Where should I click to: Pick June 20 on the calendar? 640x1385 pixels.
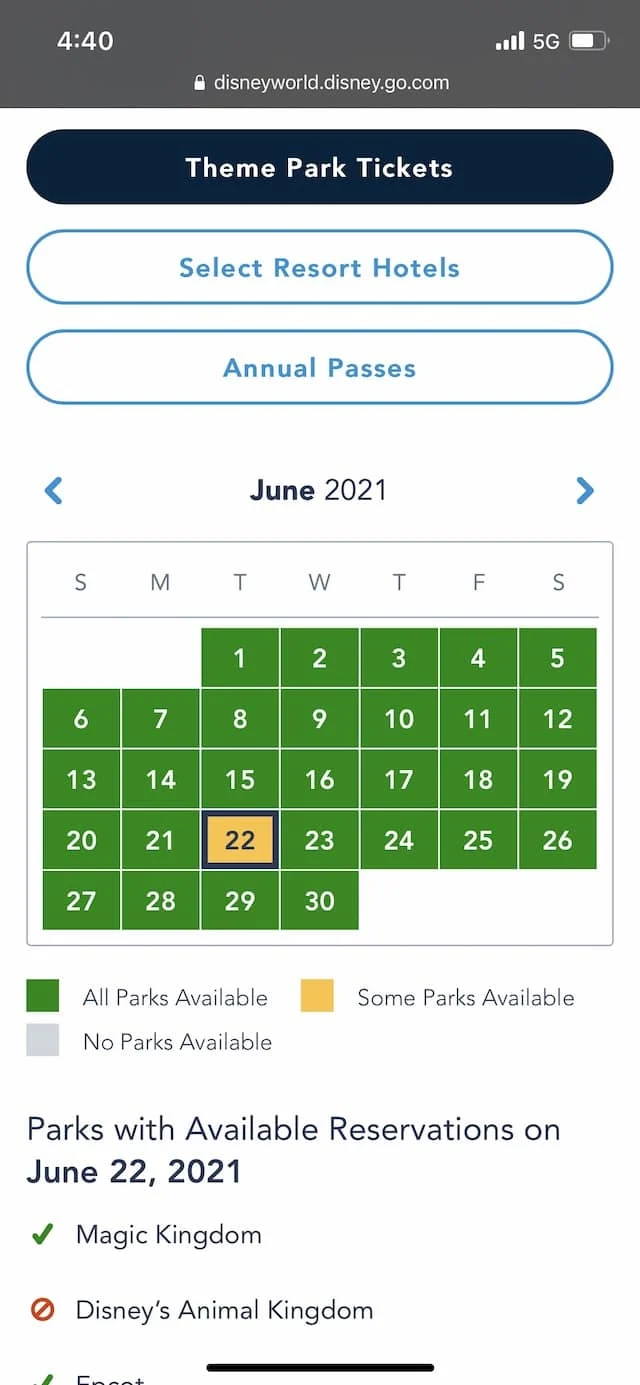coord(81,840)
